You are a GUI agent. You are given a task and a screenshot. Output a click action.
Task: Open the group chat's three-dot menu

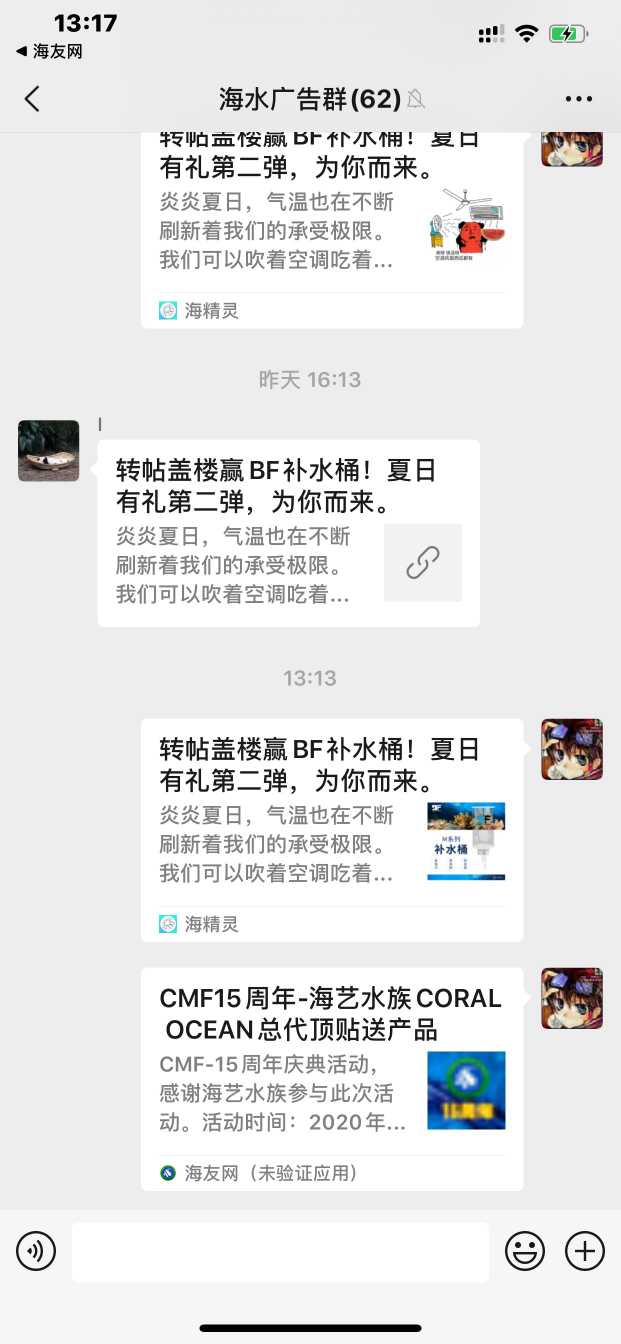(579, 99)
